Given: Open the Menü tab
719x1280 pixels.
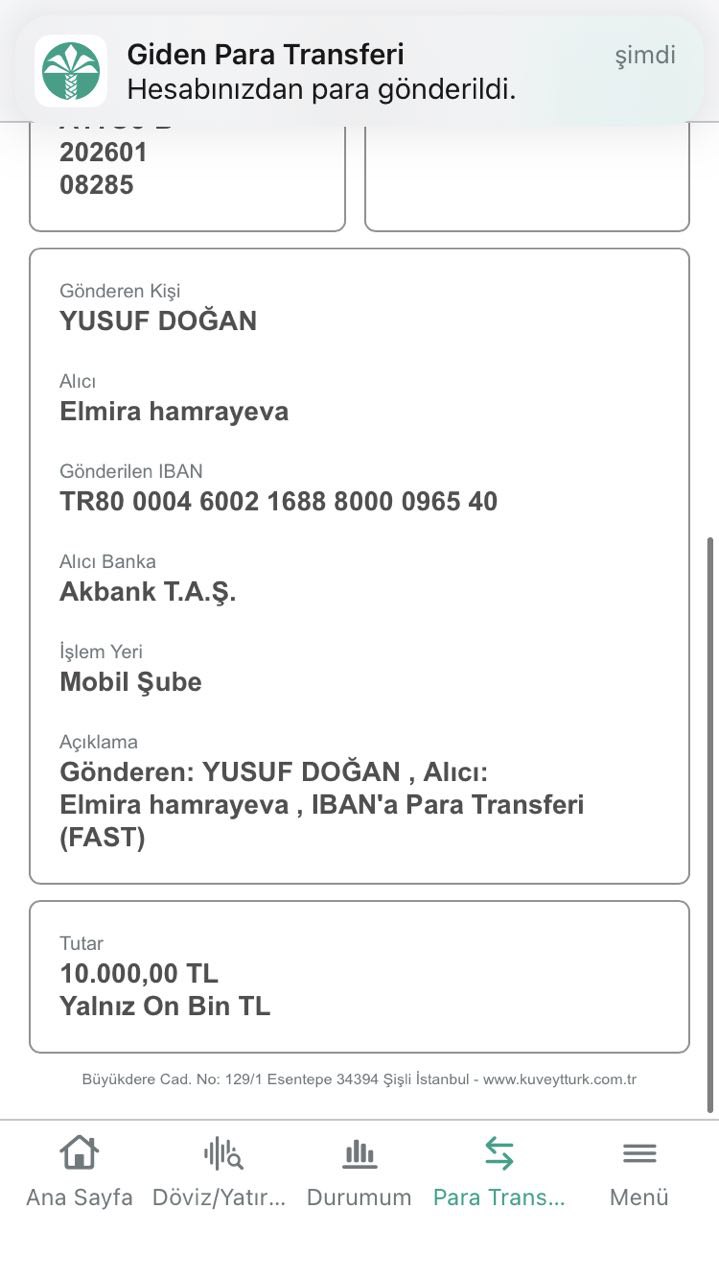Looking at the screenshot, I should pos(639,1172).
